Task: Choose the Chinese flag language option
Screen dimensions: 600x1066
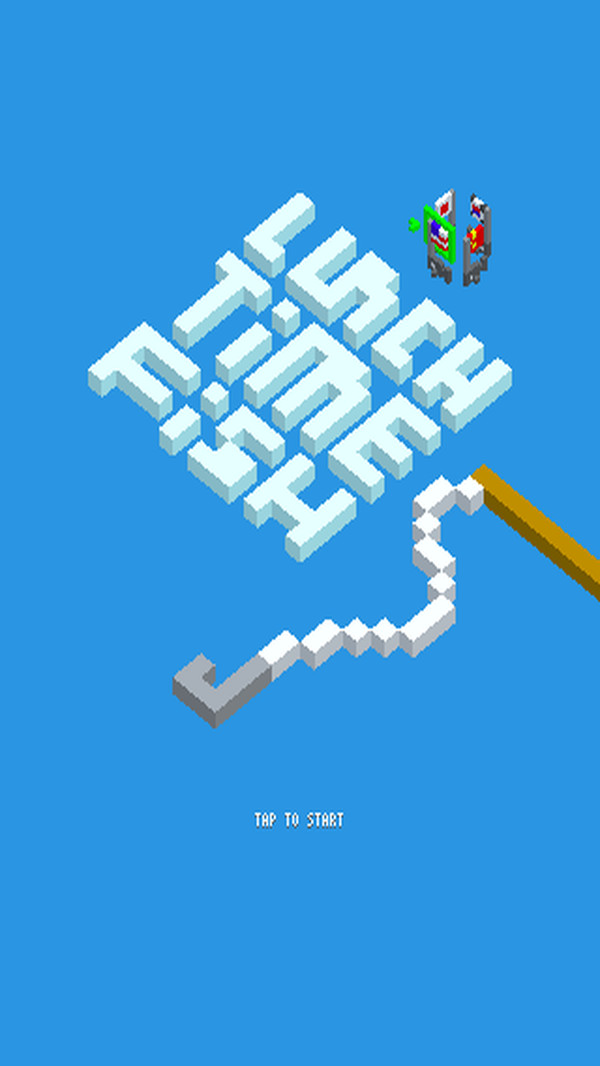Action: 476,238
